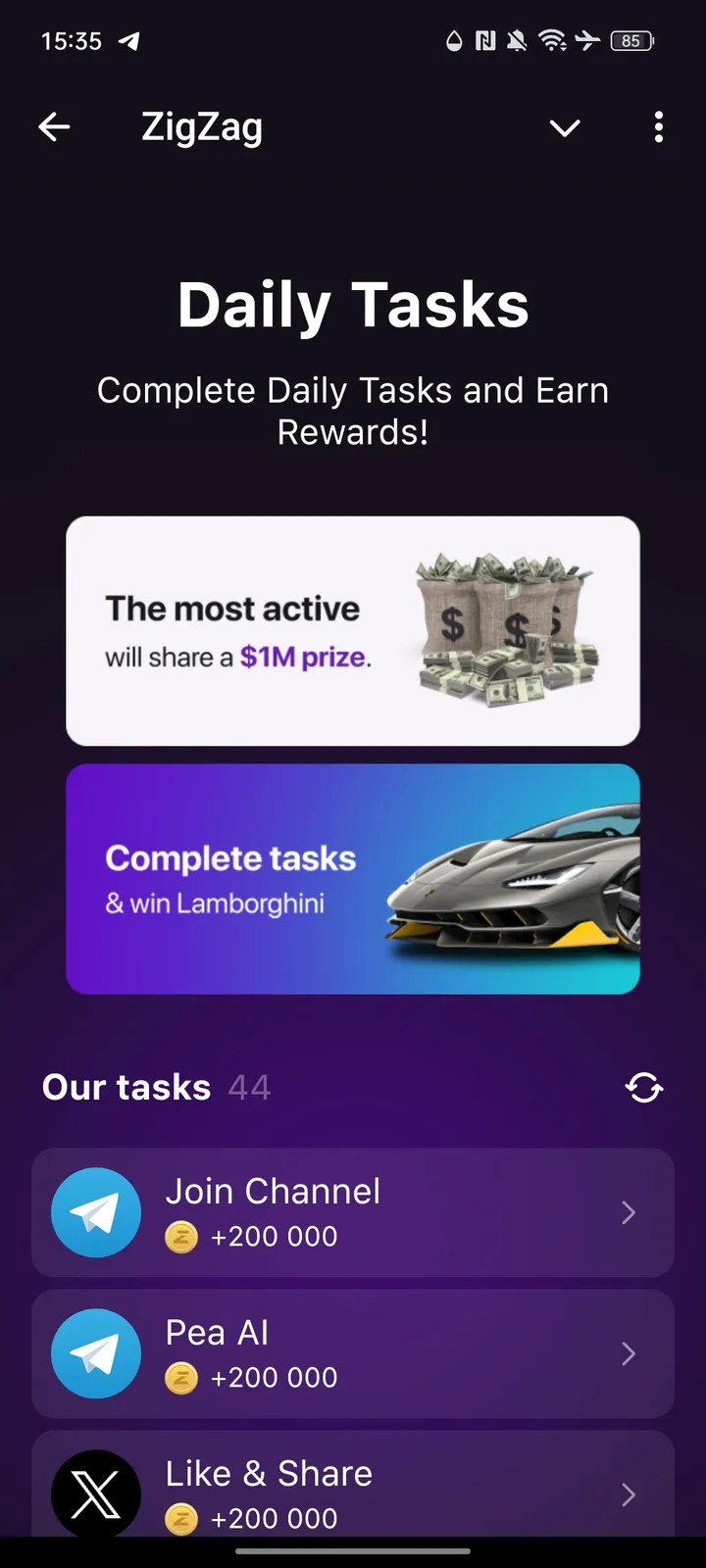Viewport: 706px width, 1568px height.
Task: Tap the X logo on Like & Share task
Action: pos(95,1494)
